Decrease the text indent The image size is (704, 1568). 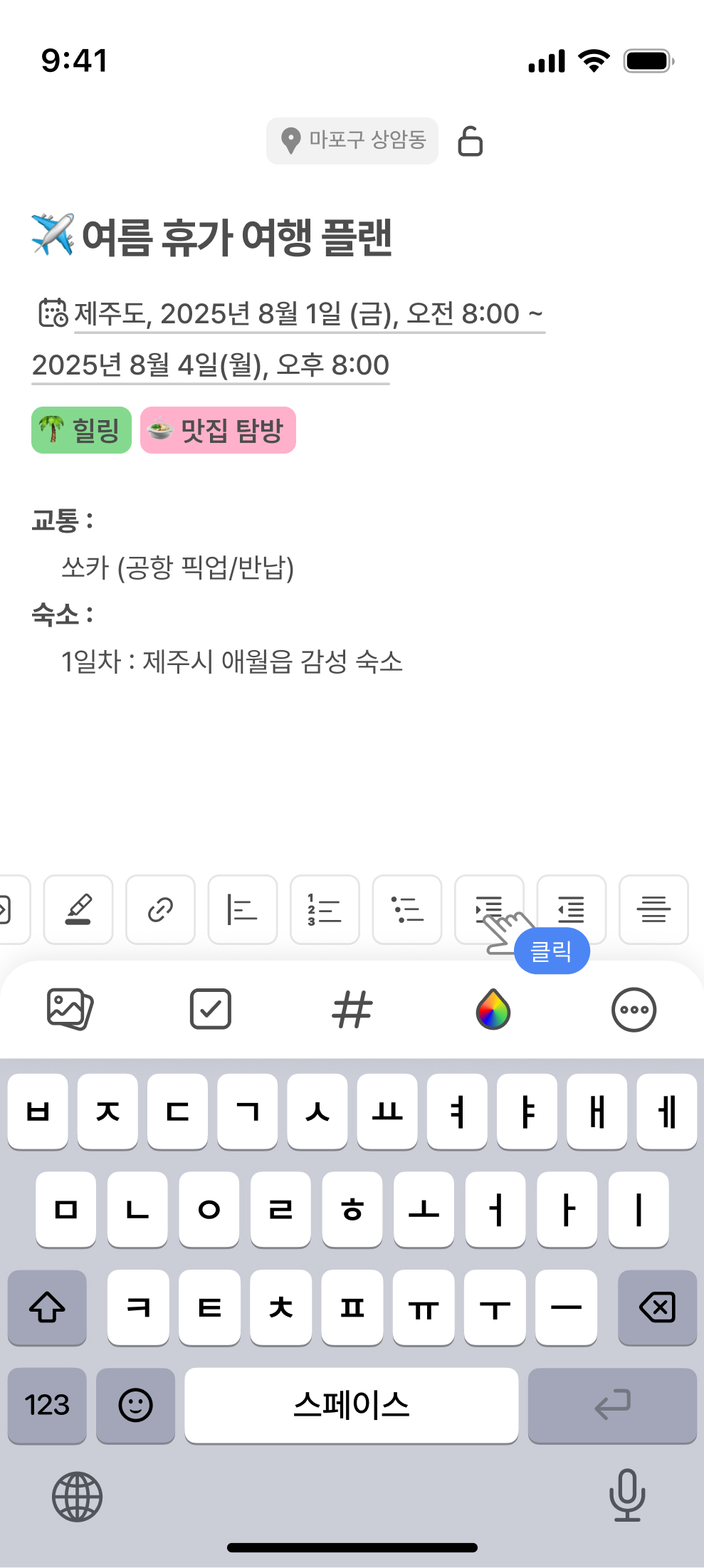tap(571, 909)
